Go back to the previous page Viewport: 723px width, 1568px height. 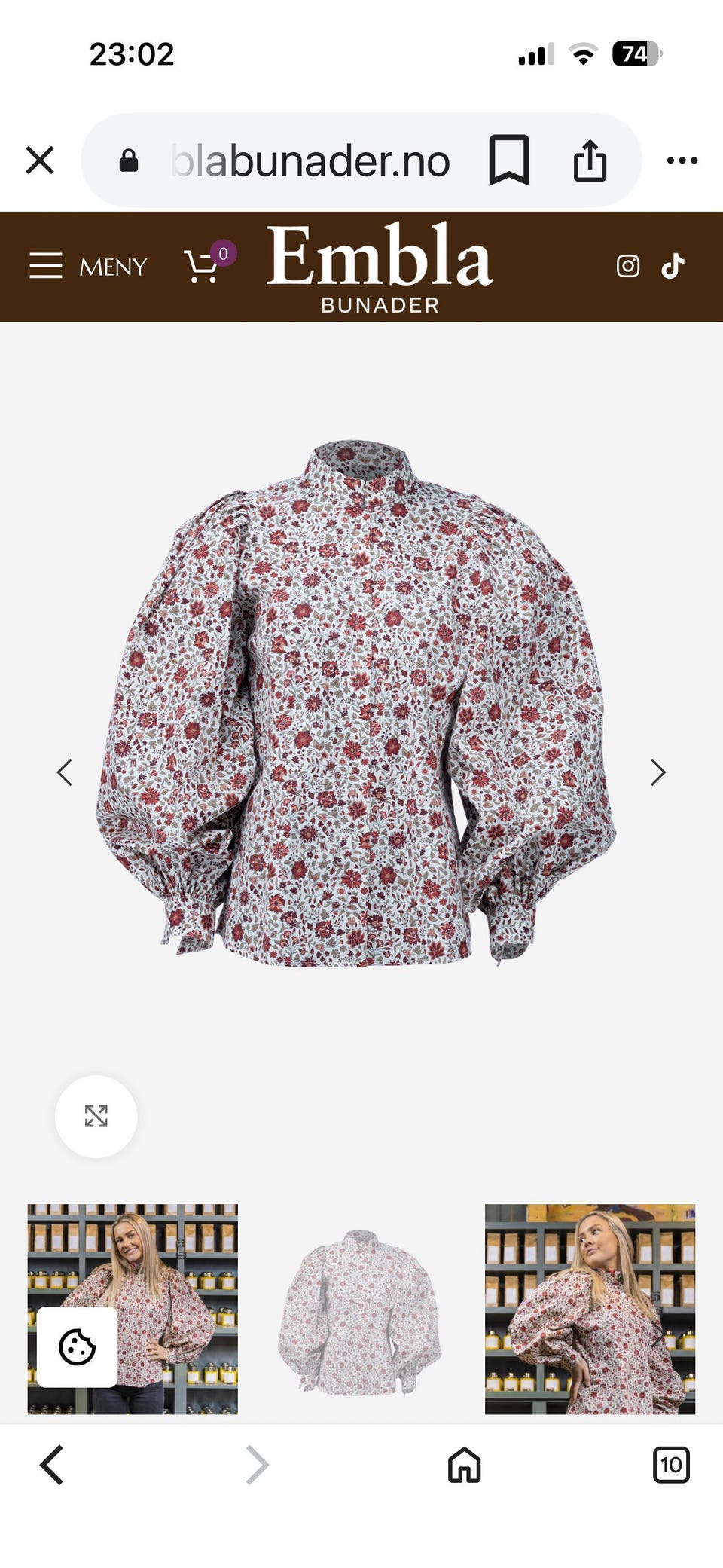coord(51,1465)
